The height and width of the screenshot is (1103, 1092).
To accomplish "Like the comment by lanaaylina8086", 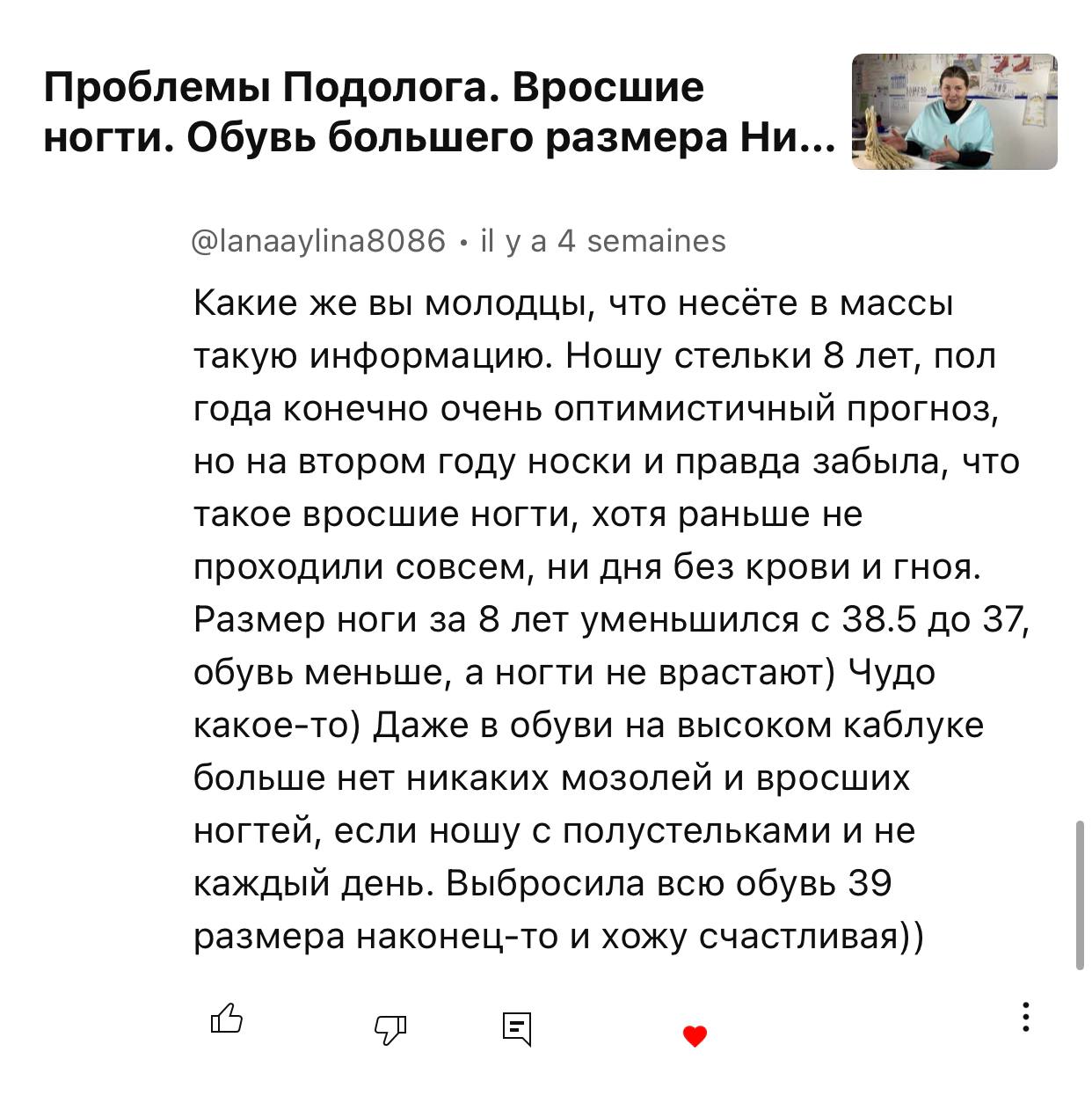I will 227,1018.
